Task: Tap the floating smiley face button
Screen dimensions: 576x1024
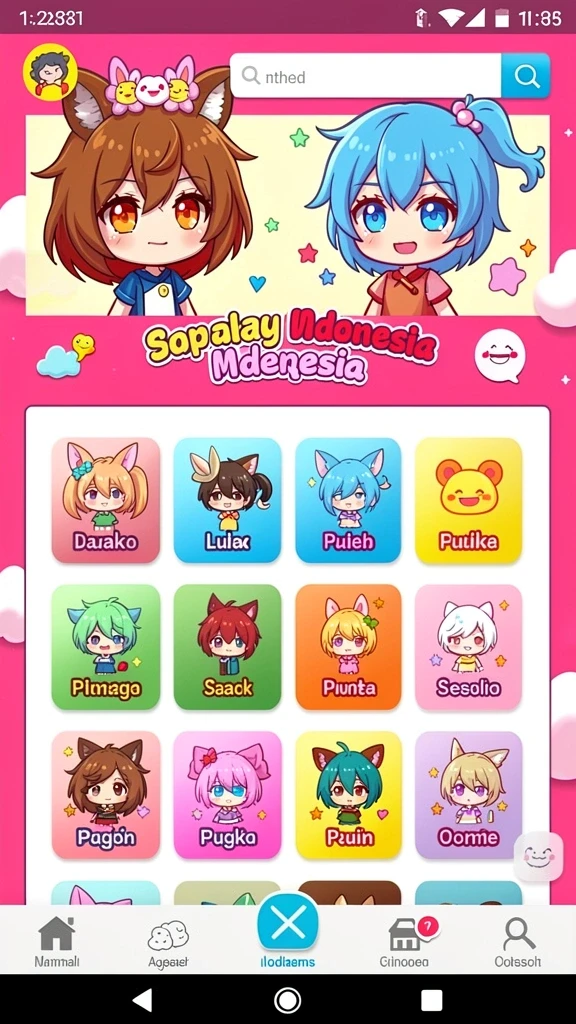Action: [539, 856]
